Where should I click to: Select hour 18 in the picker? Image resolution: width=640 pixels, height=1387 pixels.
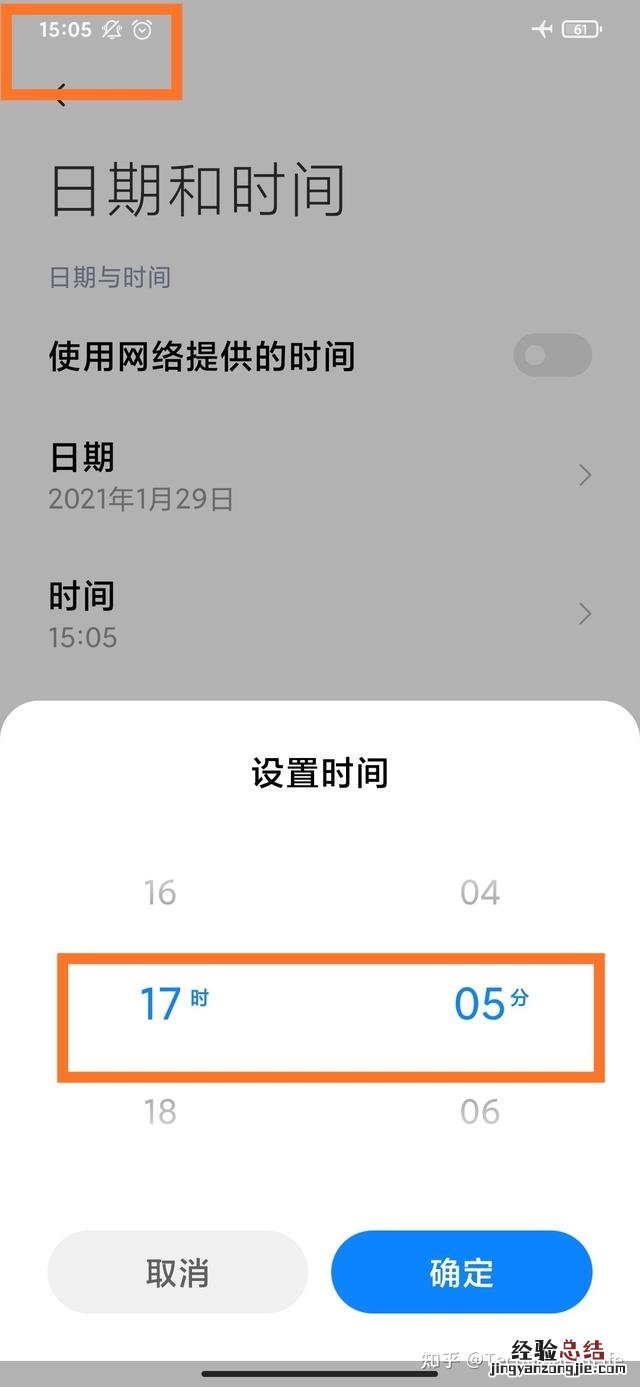160,1111
